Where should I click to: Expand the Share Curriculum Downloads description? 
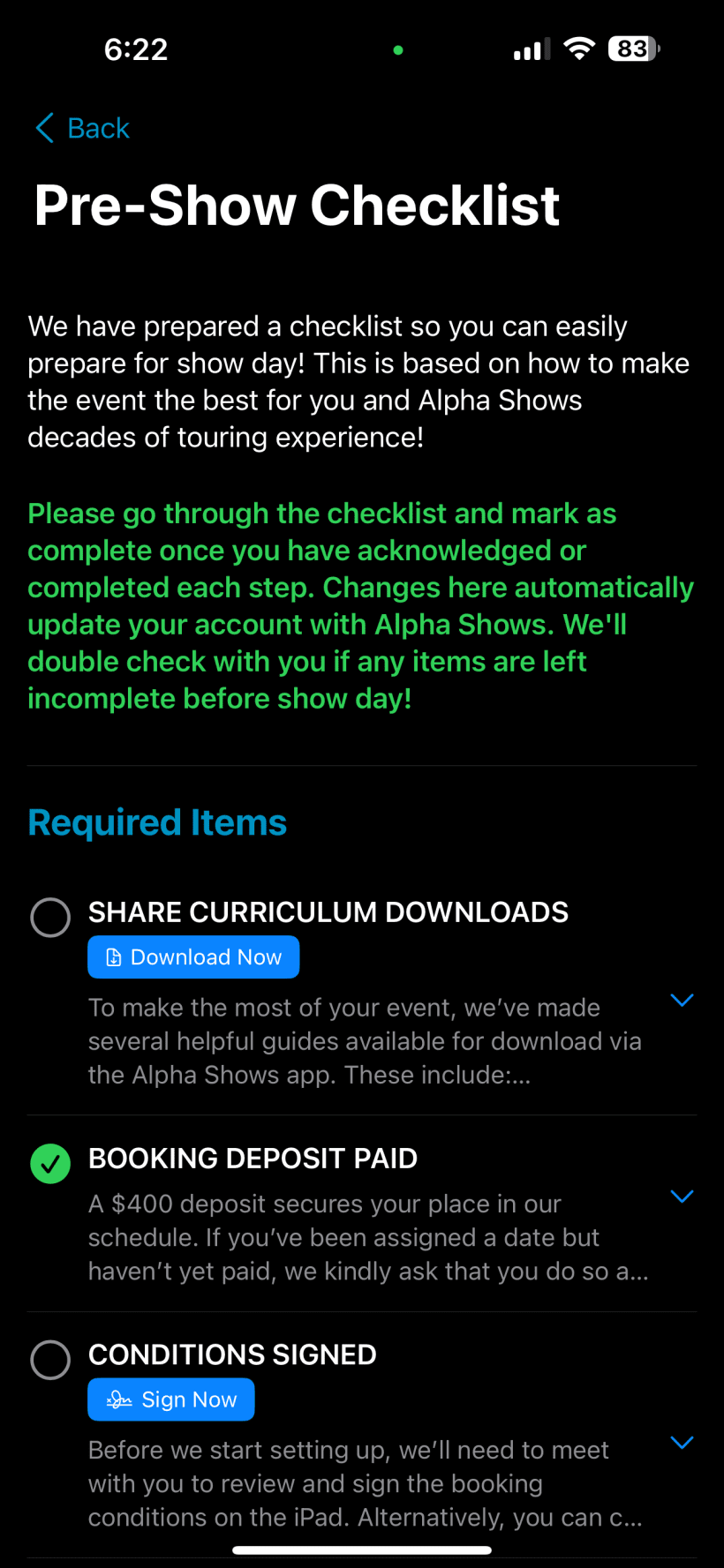(x=682, y=1000)
